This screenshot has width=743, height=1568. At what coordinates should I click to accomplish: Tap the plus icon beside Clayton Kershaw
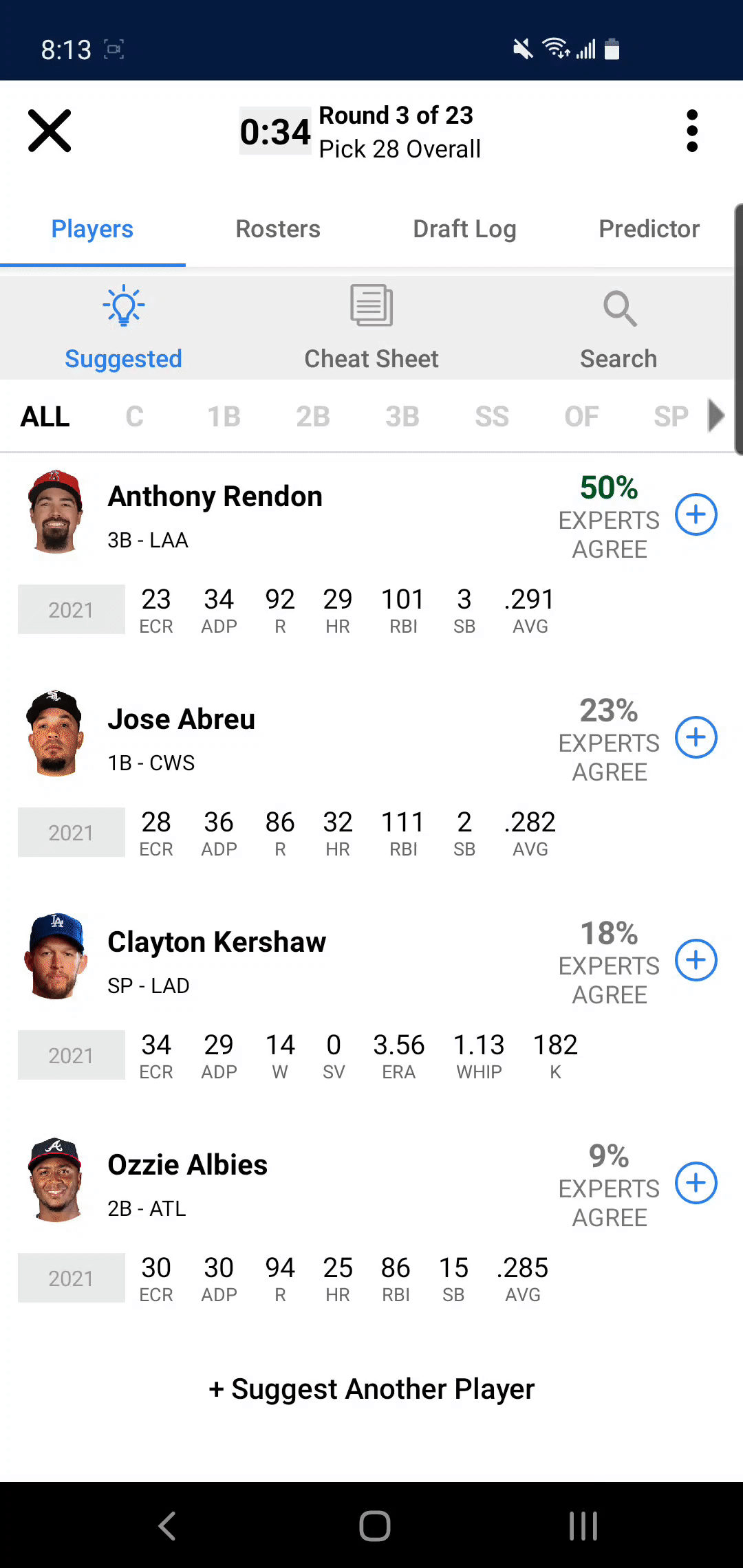696,960
